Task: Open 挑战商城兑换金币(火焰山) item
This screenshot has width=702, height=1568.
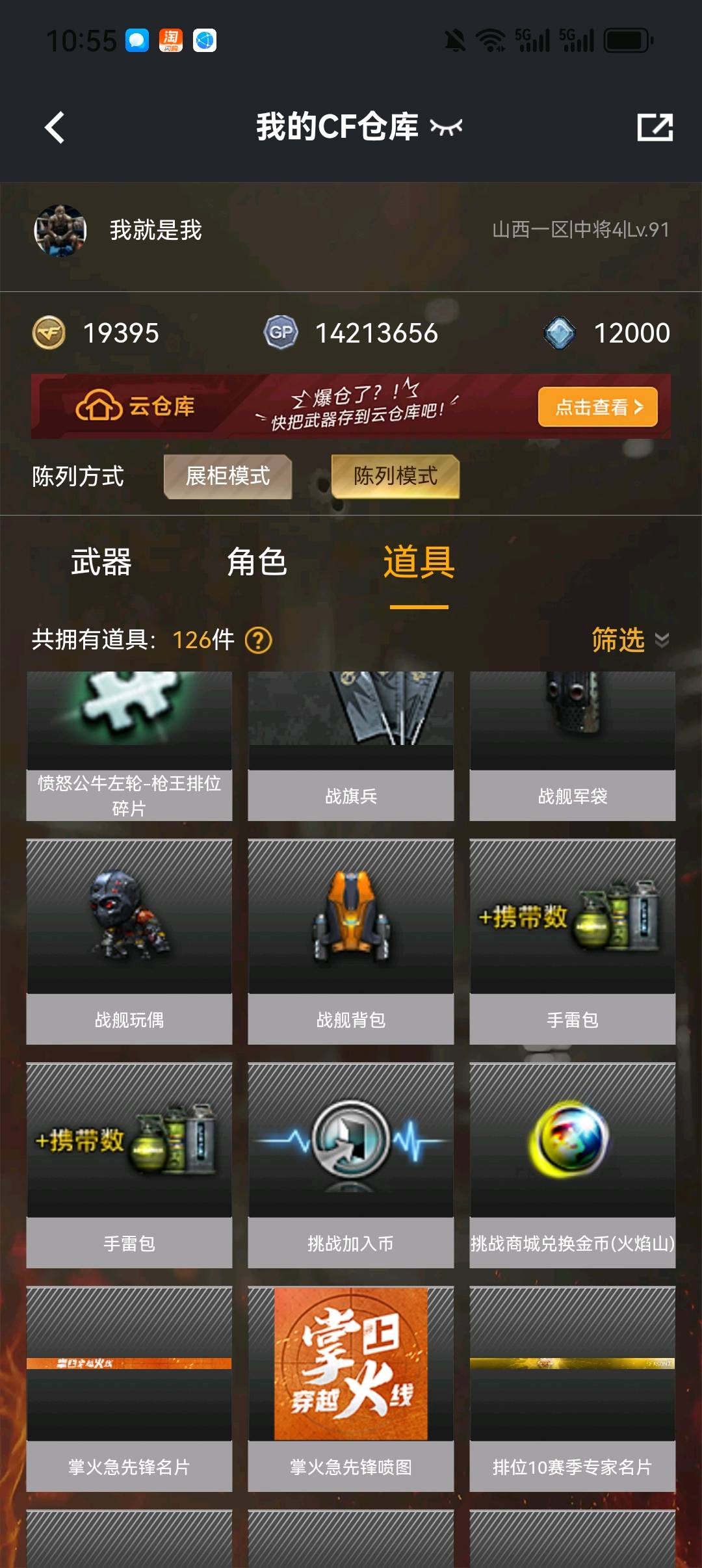Action: tap(572, 1166)
